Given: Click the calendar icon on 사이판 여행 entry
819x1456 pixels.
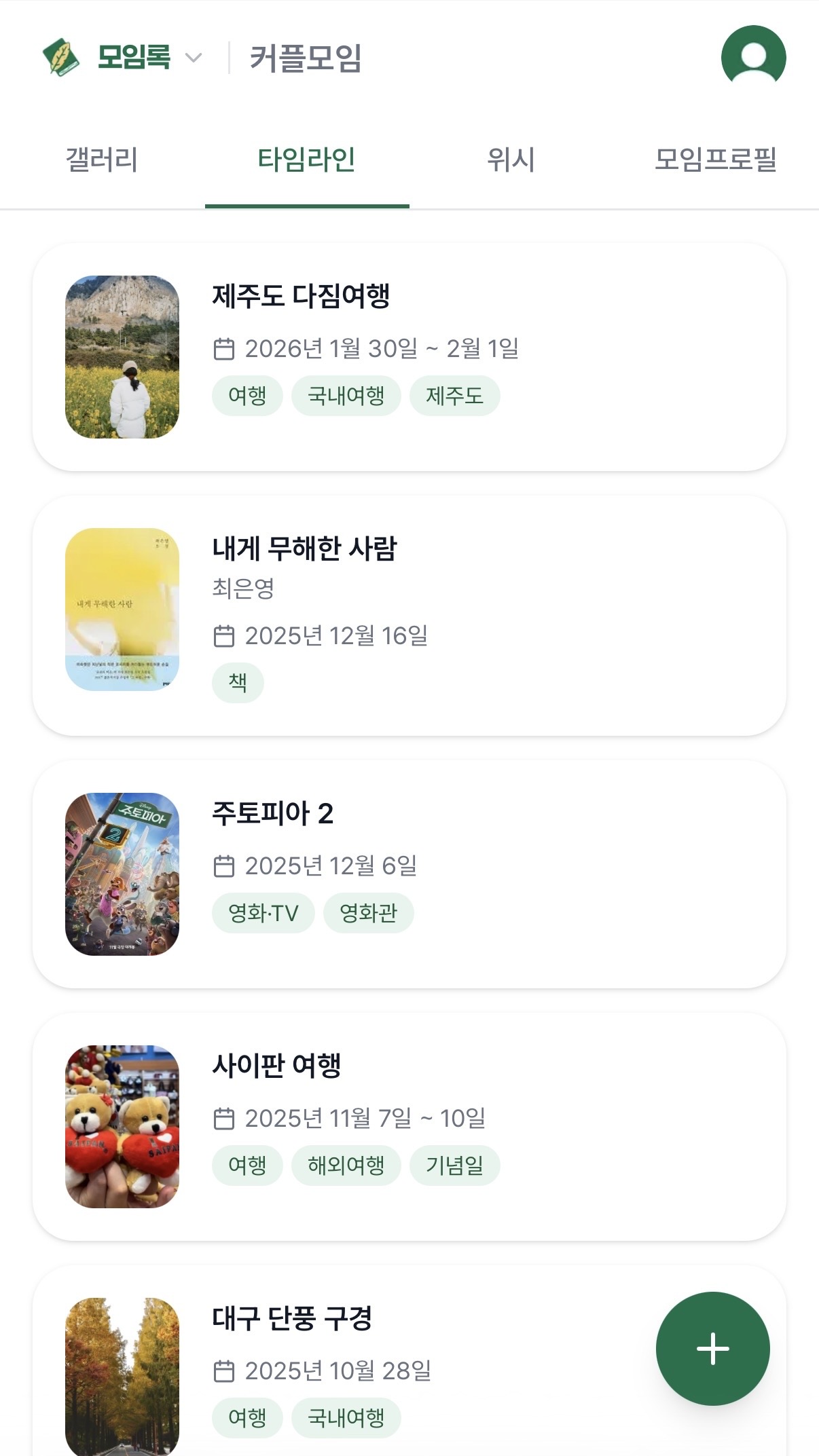Looking at the screenshot, I should point(225,1117).
